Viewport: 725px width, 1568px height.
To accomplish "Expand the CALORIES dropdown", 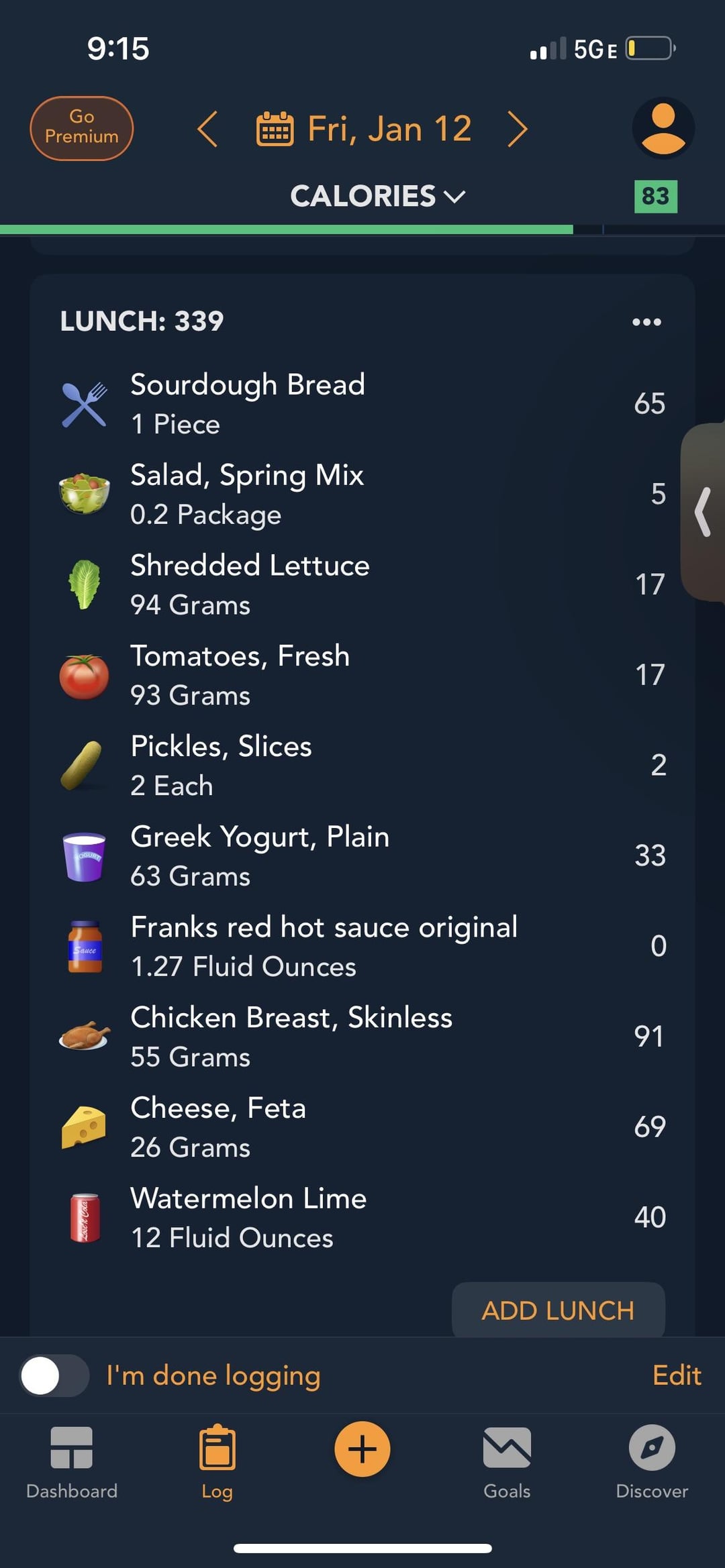I will [378, 196].
